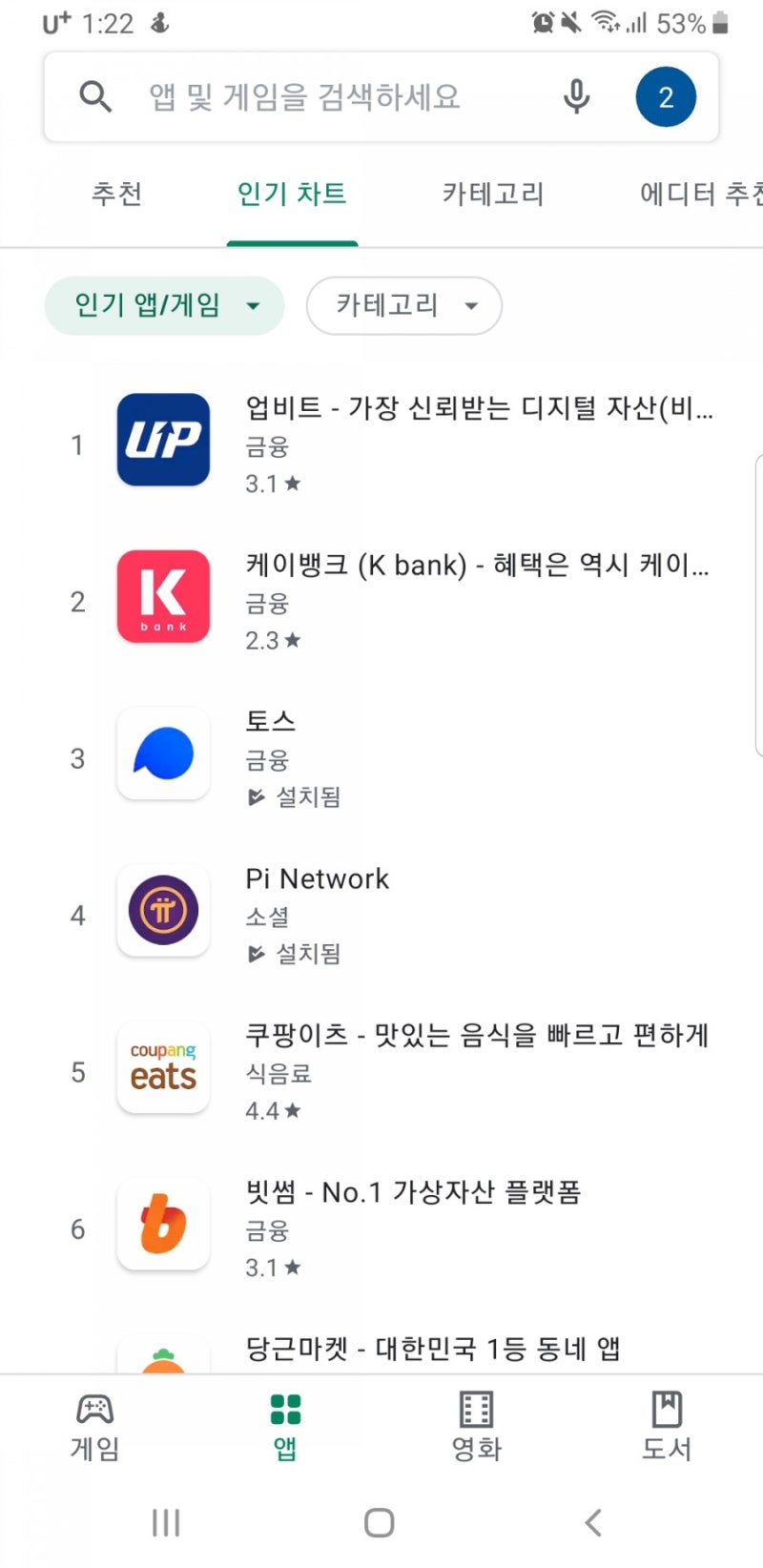Select the Pi Network app icon

[x=162, y=911]
